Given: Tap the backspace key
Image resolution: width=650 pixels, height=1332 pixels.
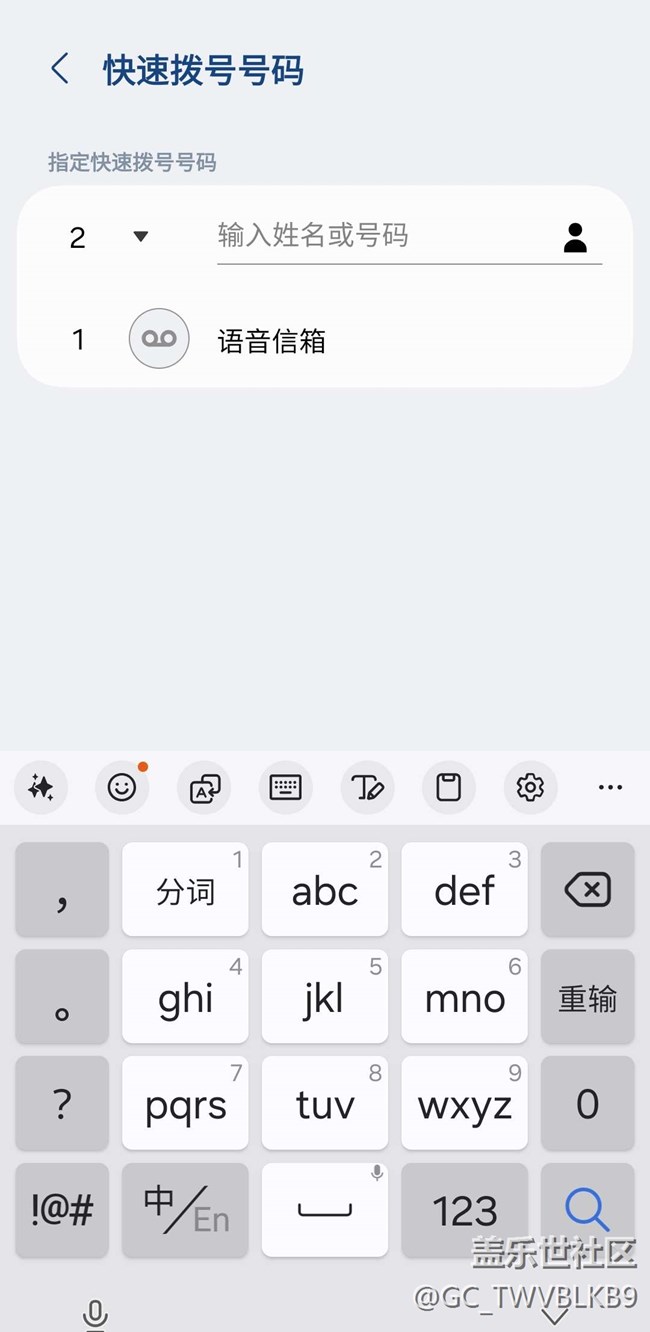Looking at the screenshot, I should coord(588,889).
